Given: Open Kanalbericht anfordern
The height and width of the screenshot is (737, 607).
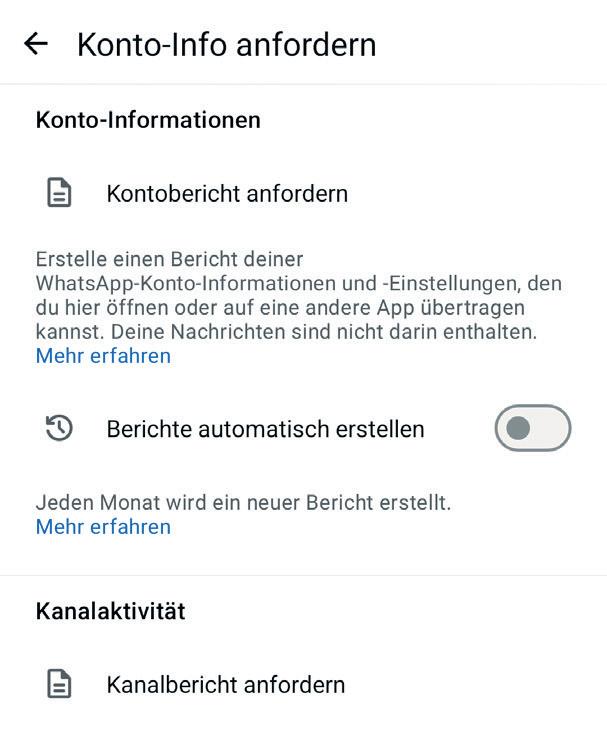Looking at the screenshot, I should click(x=225, y=685).
